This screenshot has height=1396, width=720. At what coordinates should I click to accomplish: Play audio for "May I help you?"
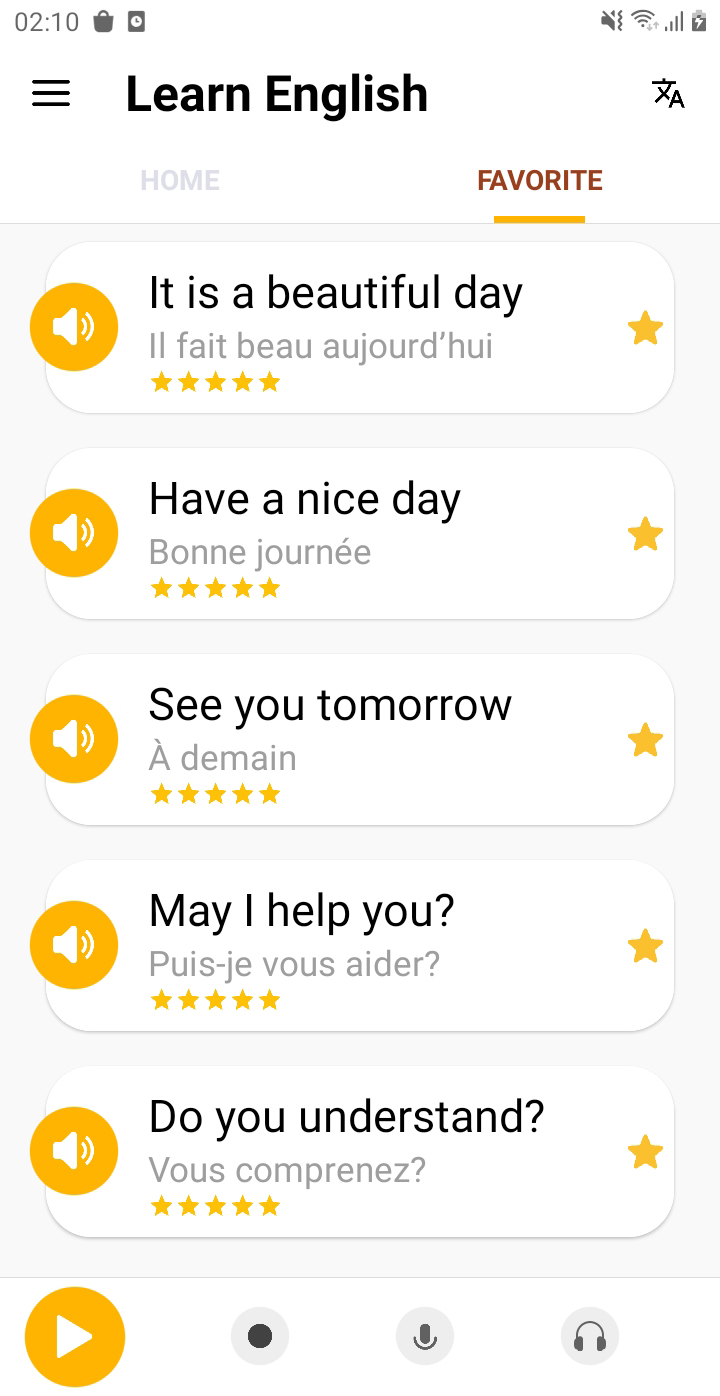pos(74,944)
